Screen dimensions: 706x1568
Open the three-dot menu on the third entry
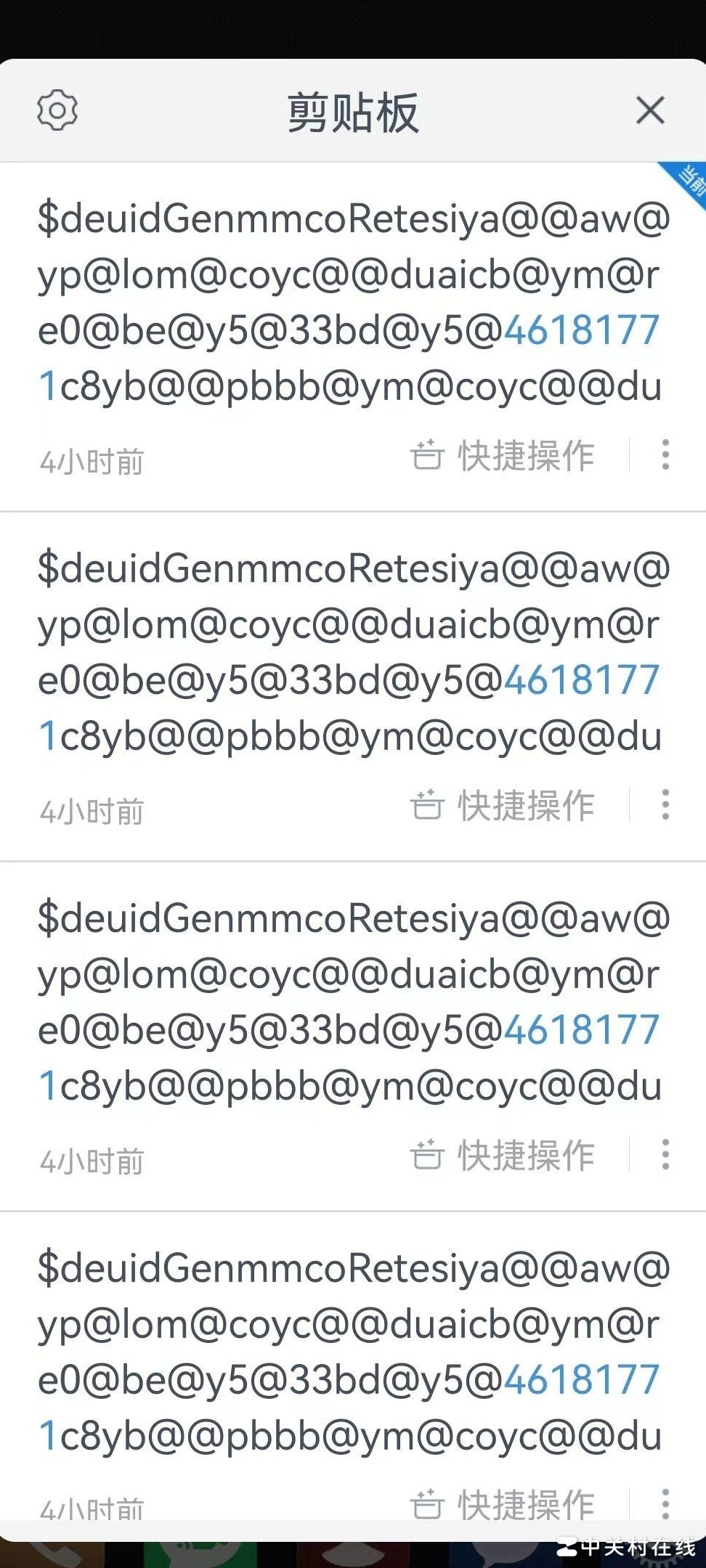(665, 1156)
